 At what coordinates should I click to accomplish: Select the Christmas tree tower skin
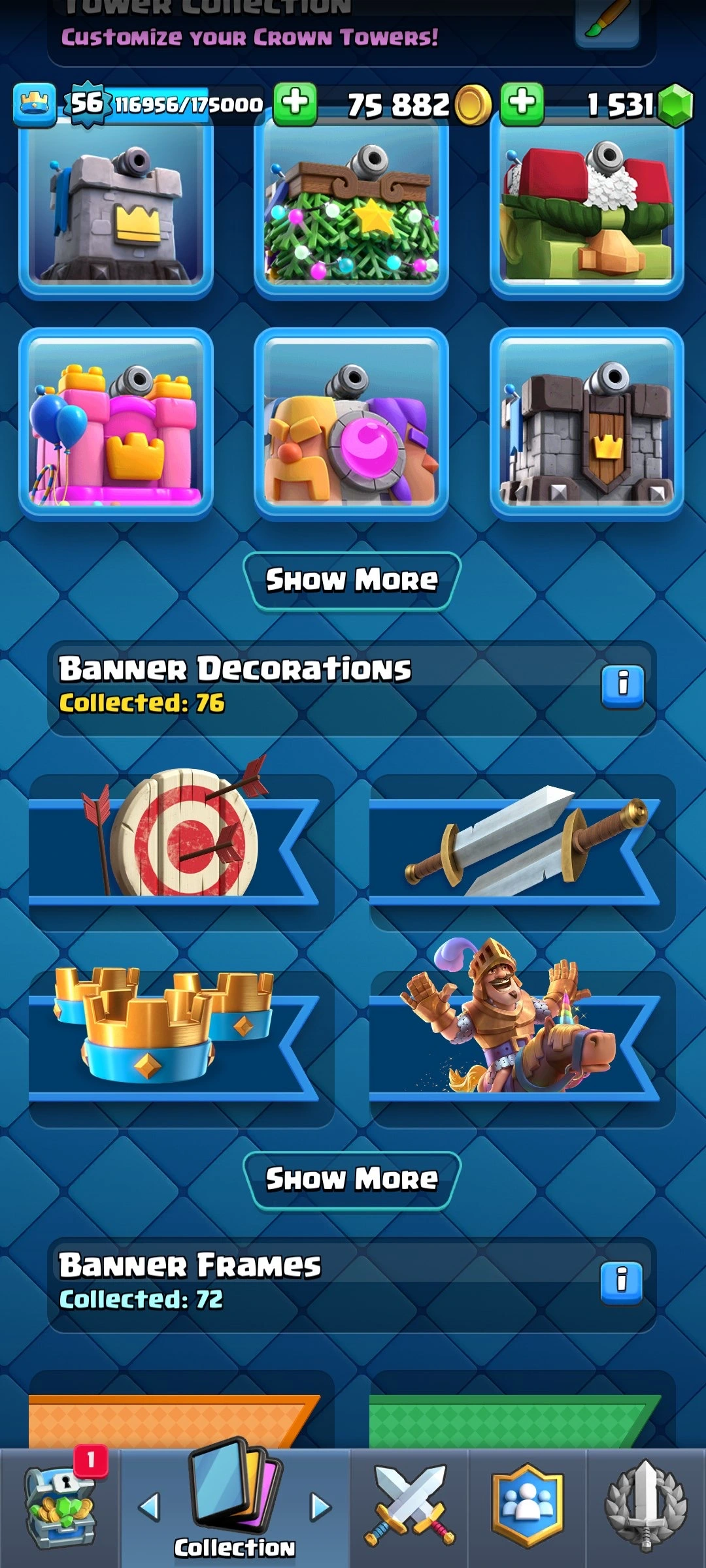click(x=352, y=209)
